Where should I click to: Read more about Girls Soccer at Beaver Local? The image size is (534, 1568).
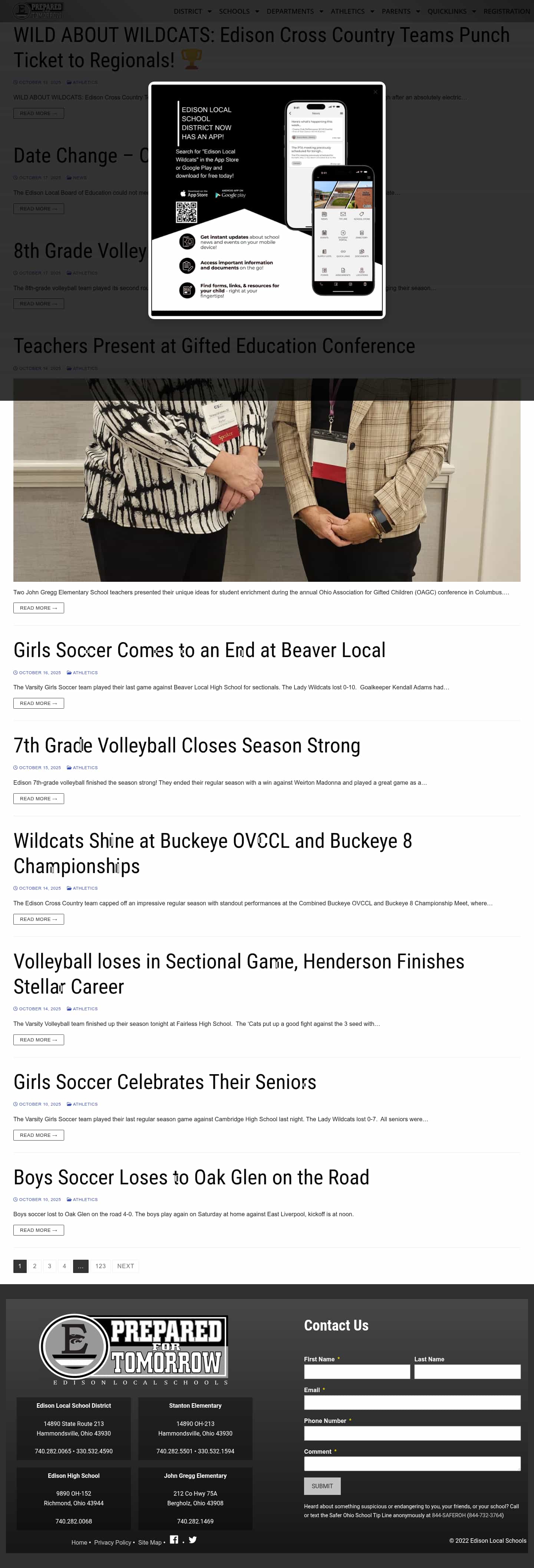[x=38, y=703]
